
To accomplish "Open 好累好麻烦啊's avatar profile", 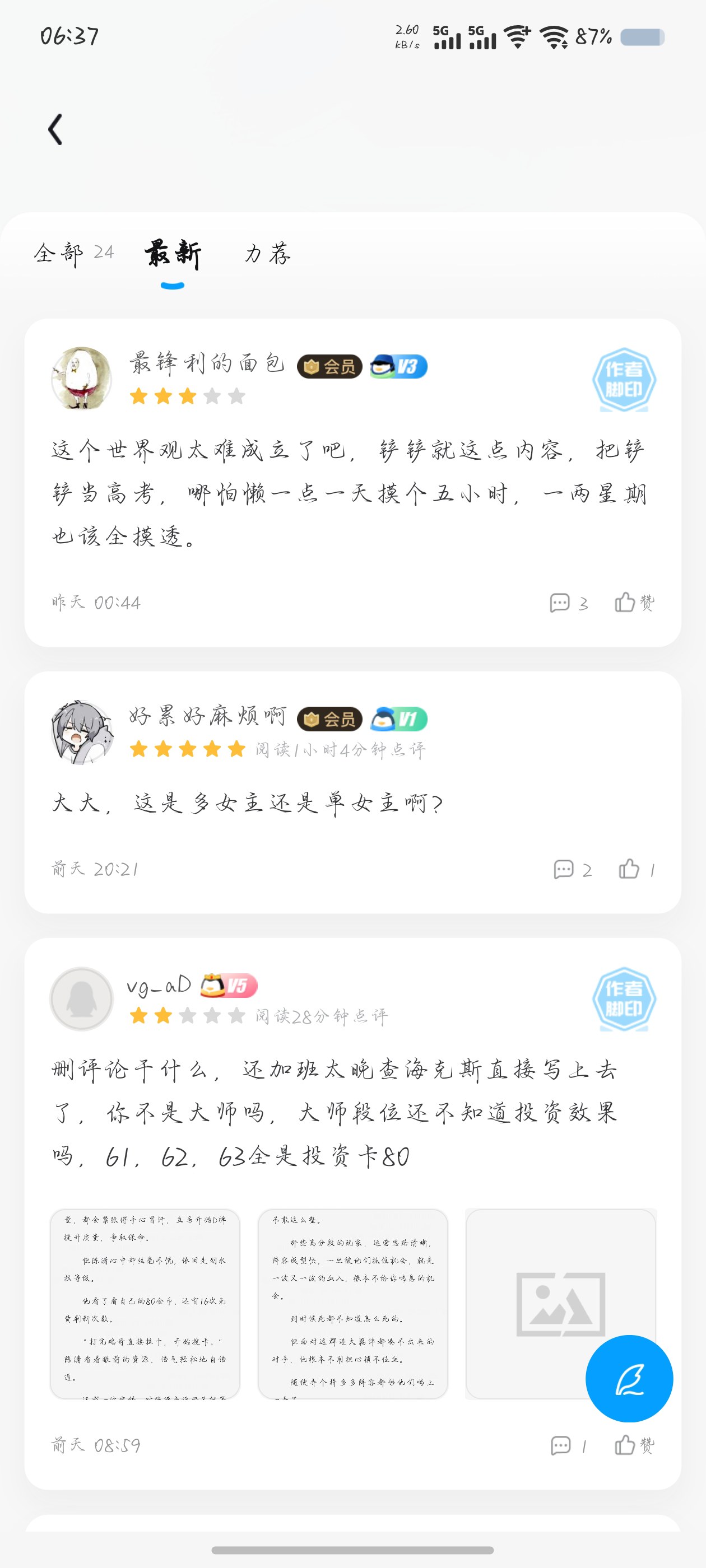I will click(81, 731).
